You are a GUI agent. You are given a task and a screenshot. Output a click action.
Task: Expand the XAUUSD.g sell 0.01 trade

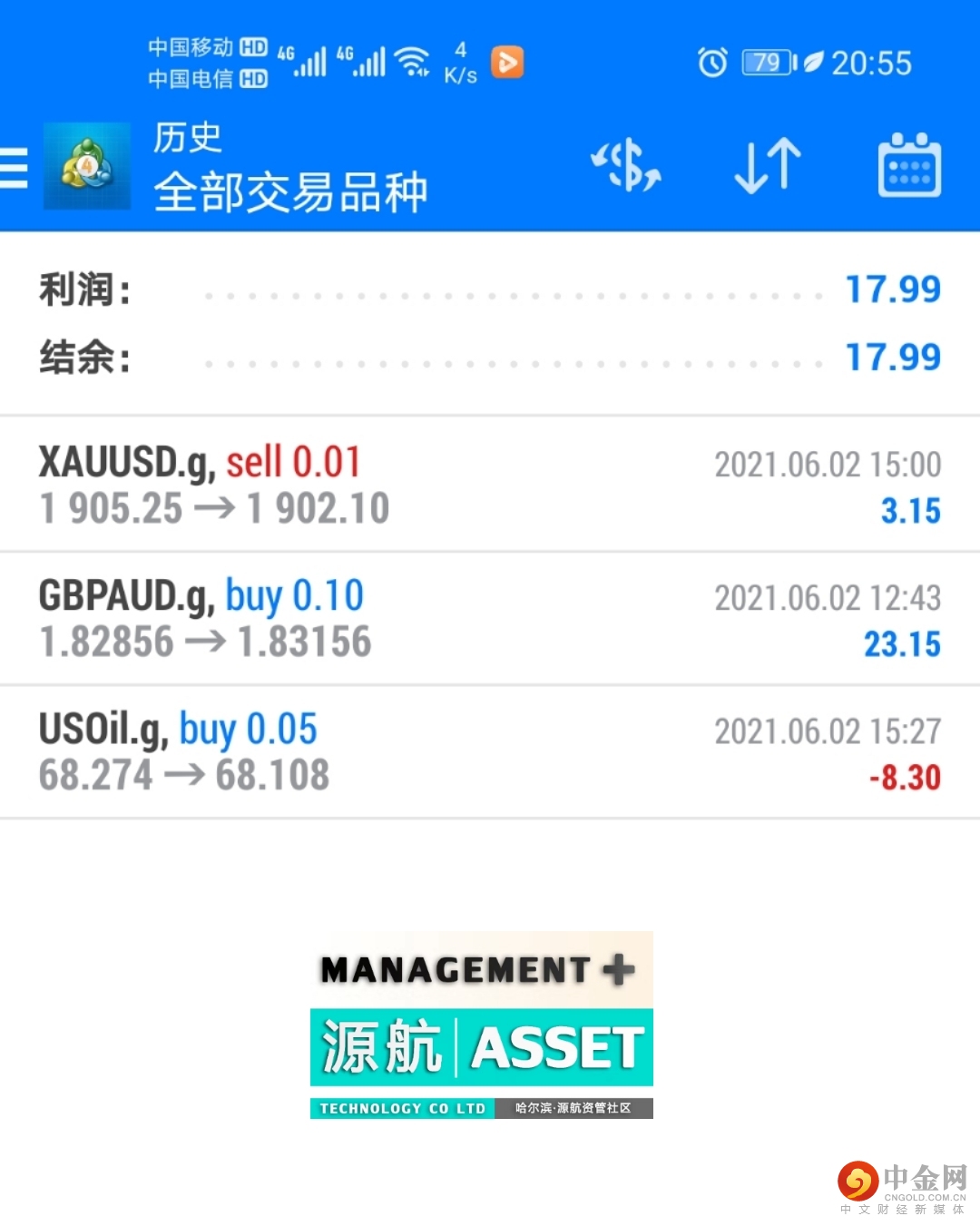tap(490, 485)
